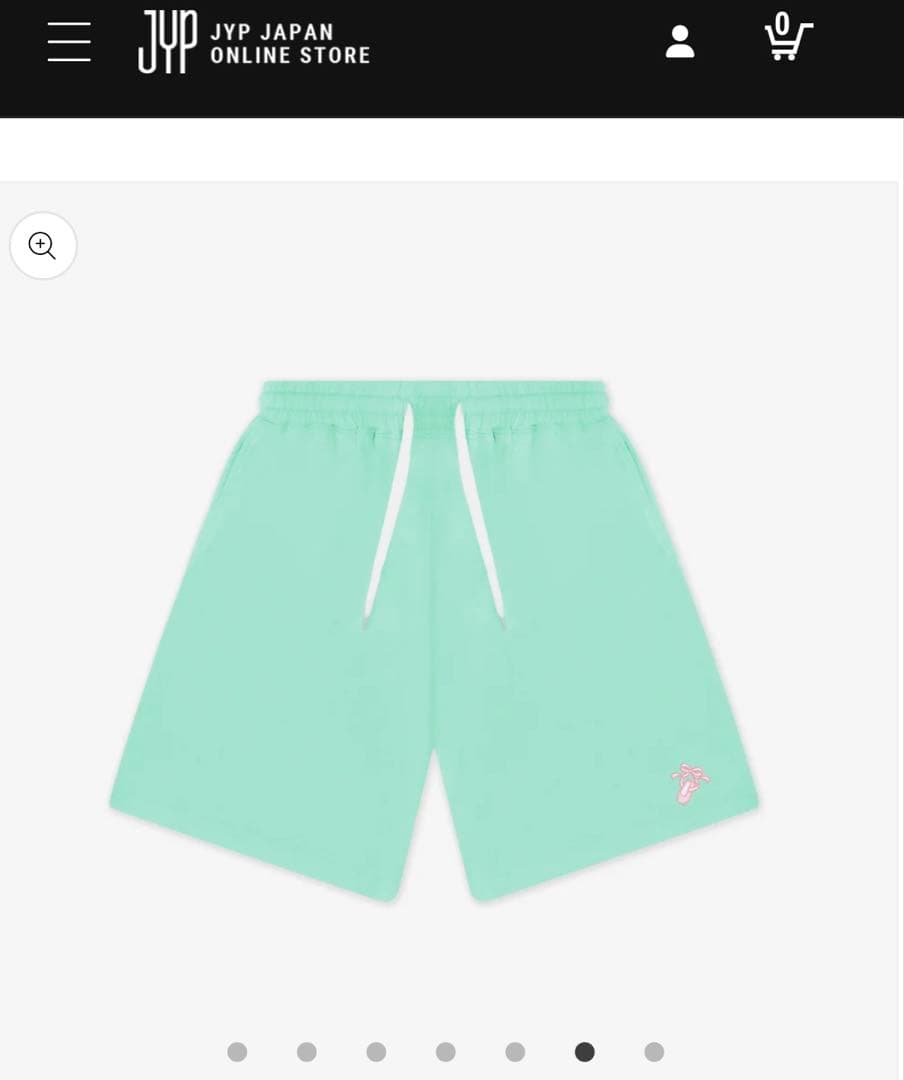Open the hamburger menu
Screen dimensions: 904x1080
[69, 42]
